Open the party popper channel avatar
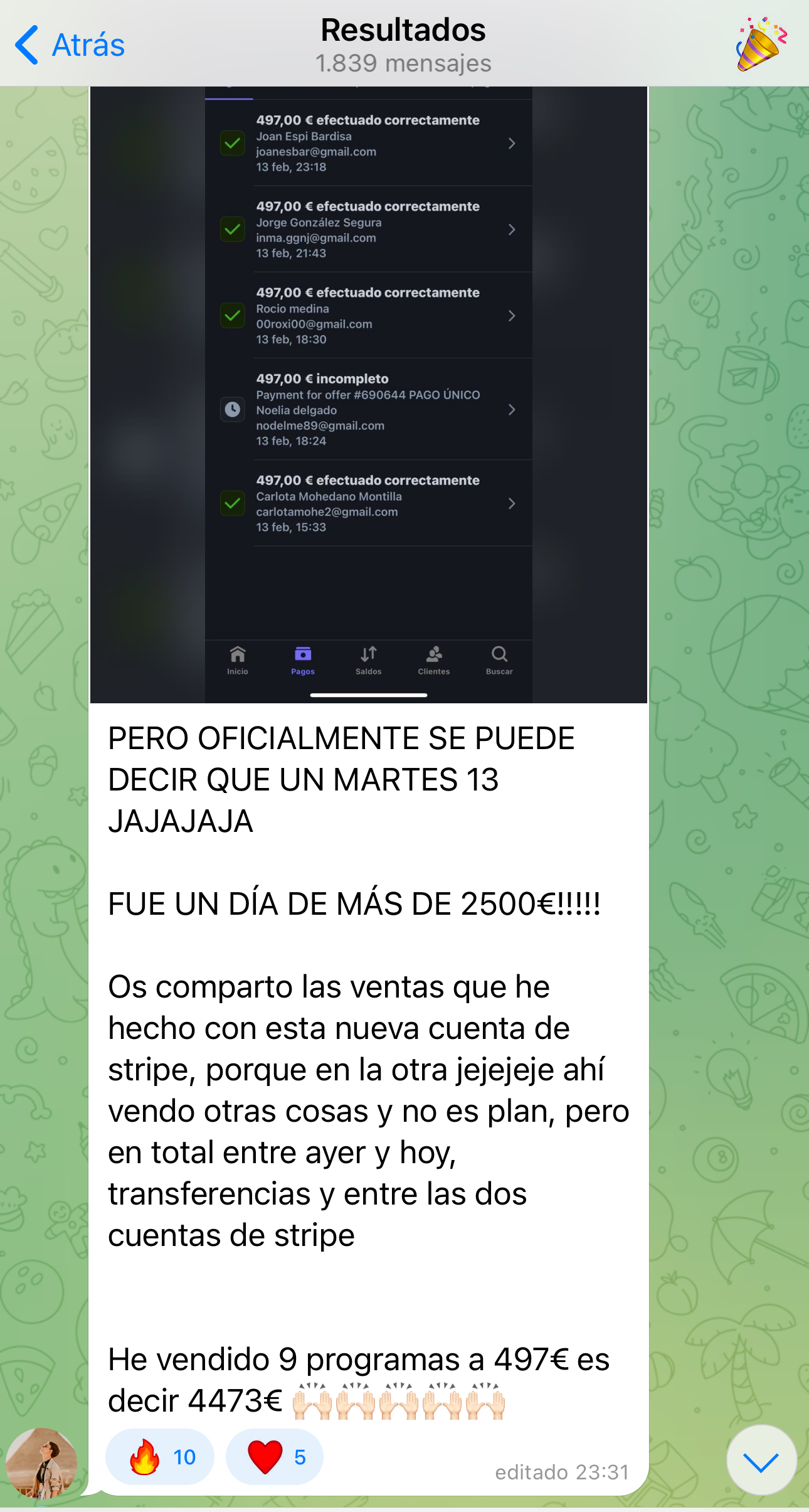Screen dimensions: 809x1512 pyautogui.click(x=760, y=44)
